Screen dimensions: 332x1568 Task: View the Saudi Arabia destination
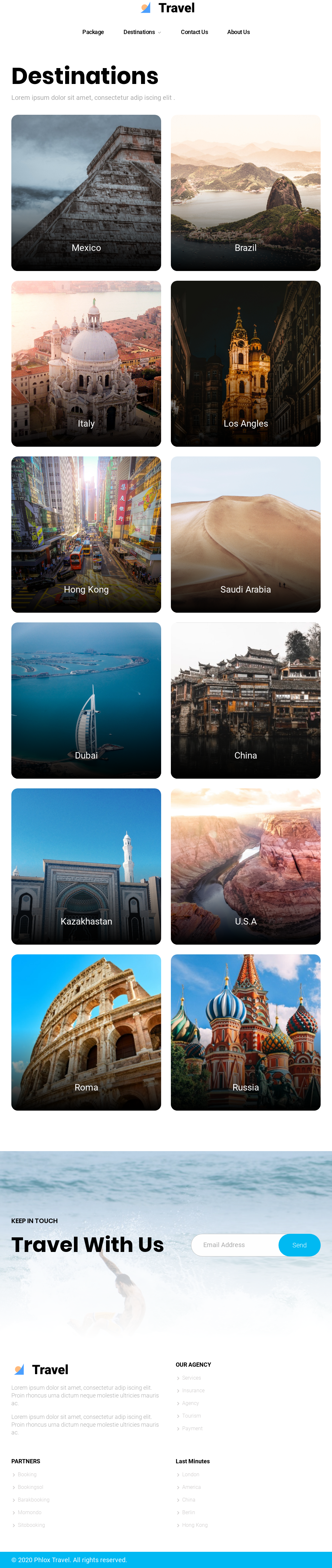click(245, 534)
